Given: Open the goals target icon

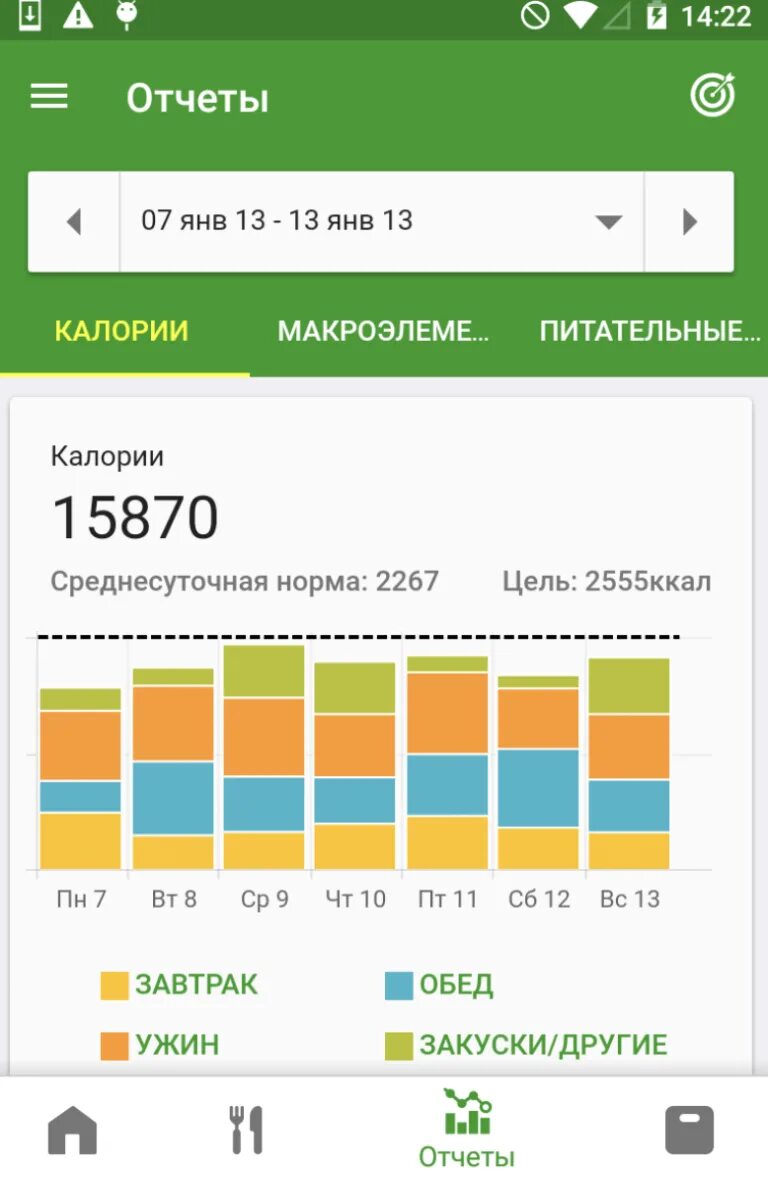Looking at the screenshot, I should point(712,97).
